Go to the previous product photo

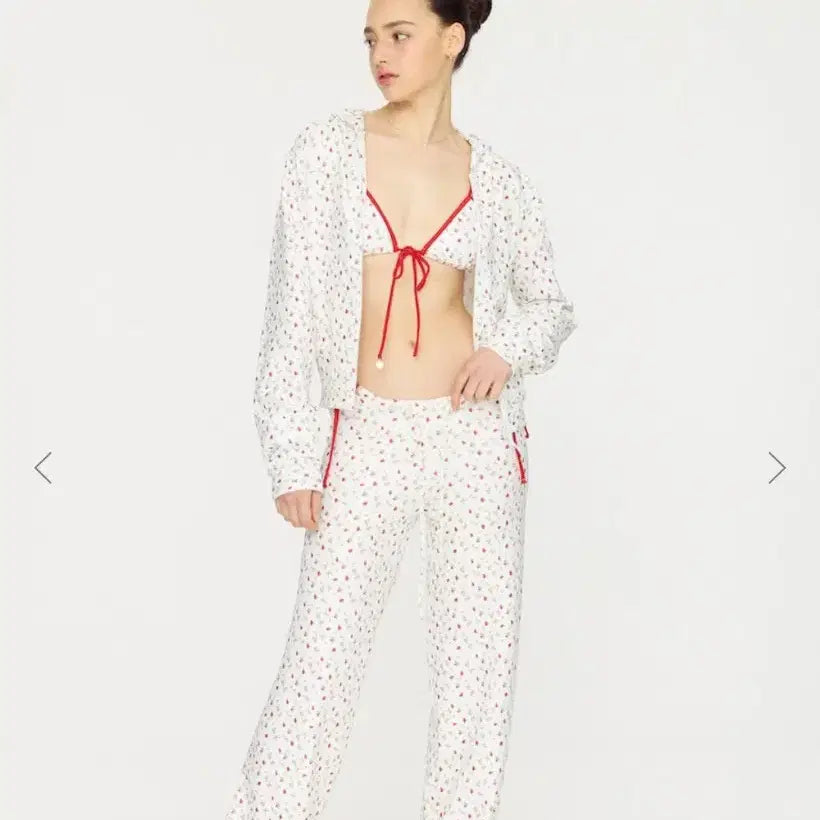pos(43,467)
